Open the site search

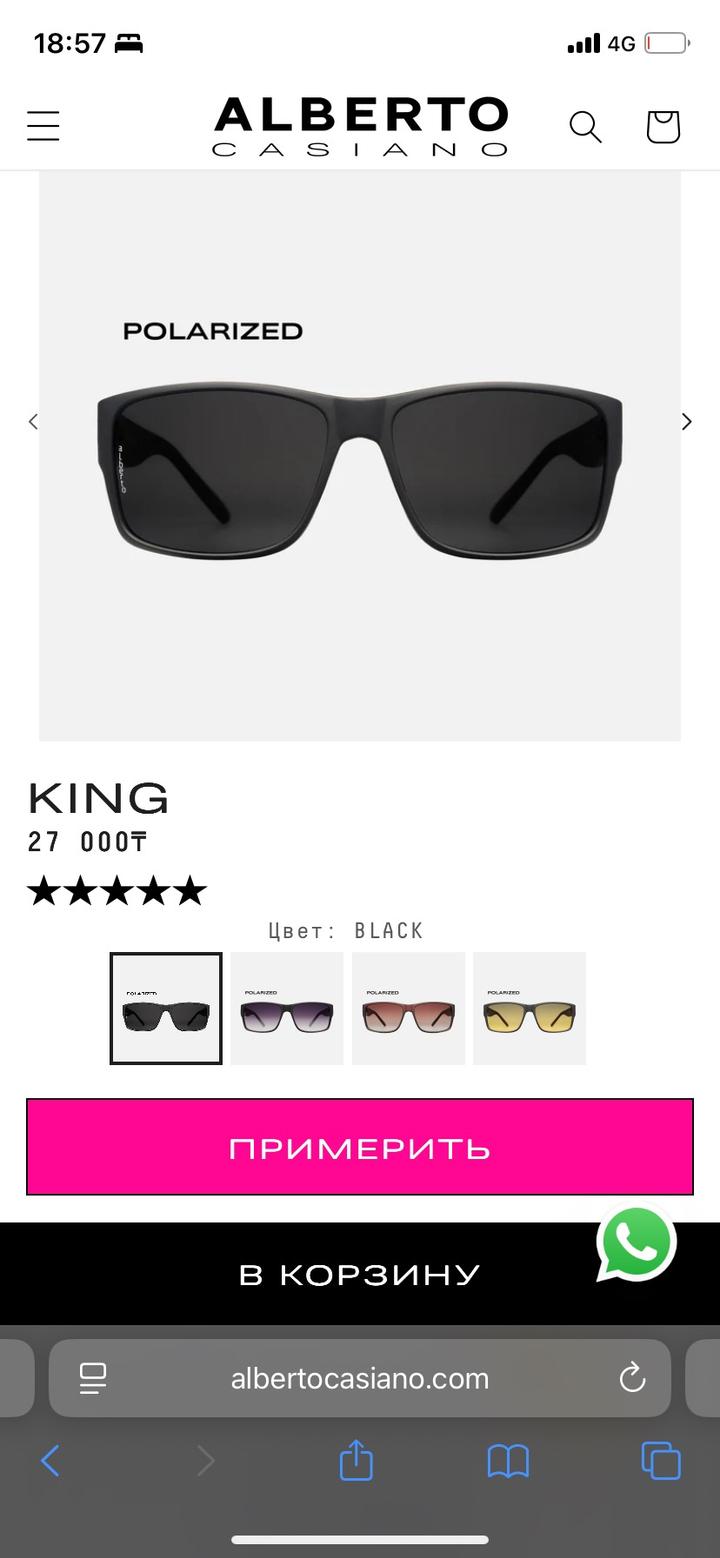(585, 127)
